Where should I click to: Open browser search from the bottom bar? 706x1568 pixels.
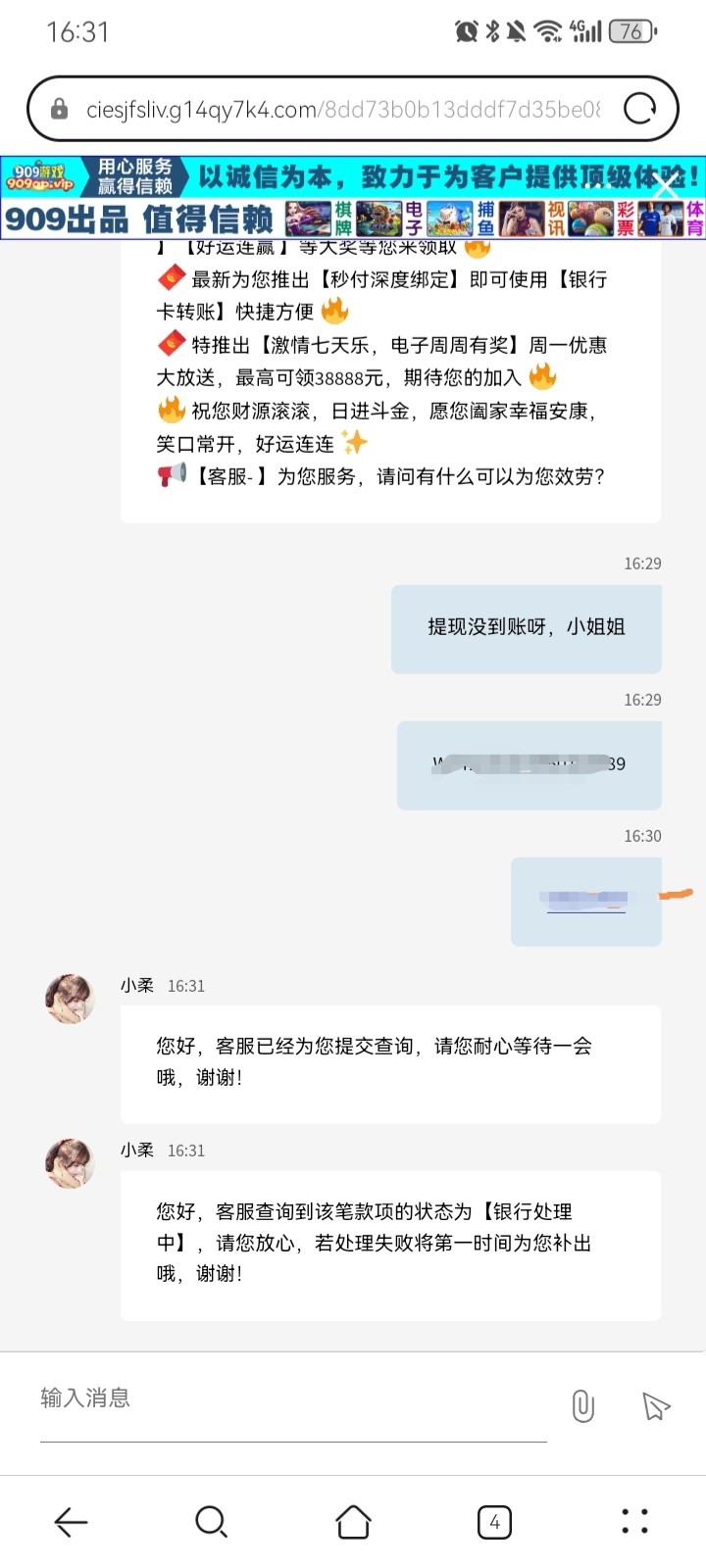pos(211,1522)
